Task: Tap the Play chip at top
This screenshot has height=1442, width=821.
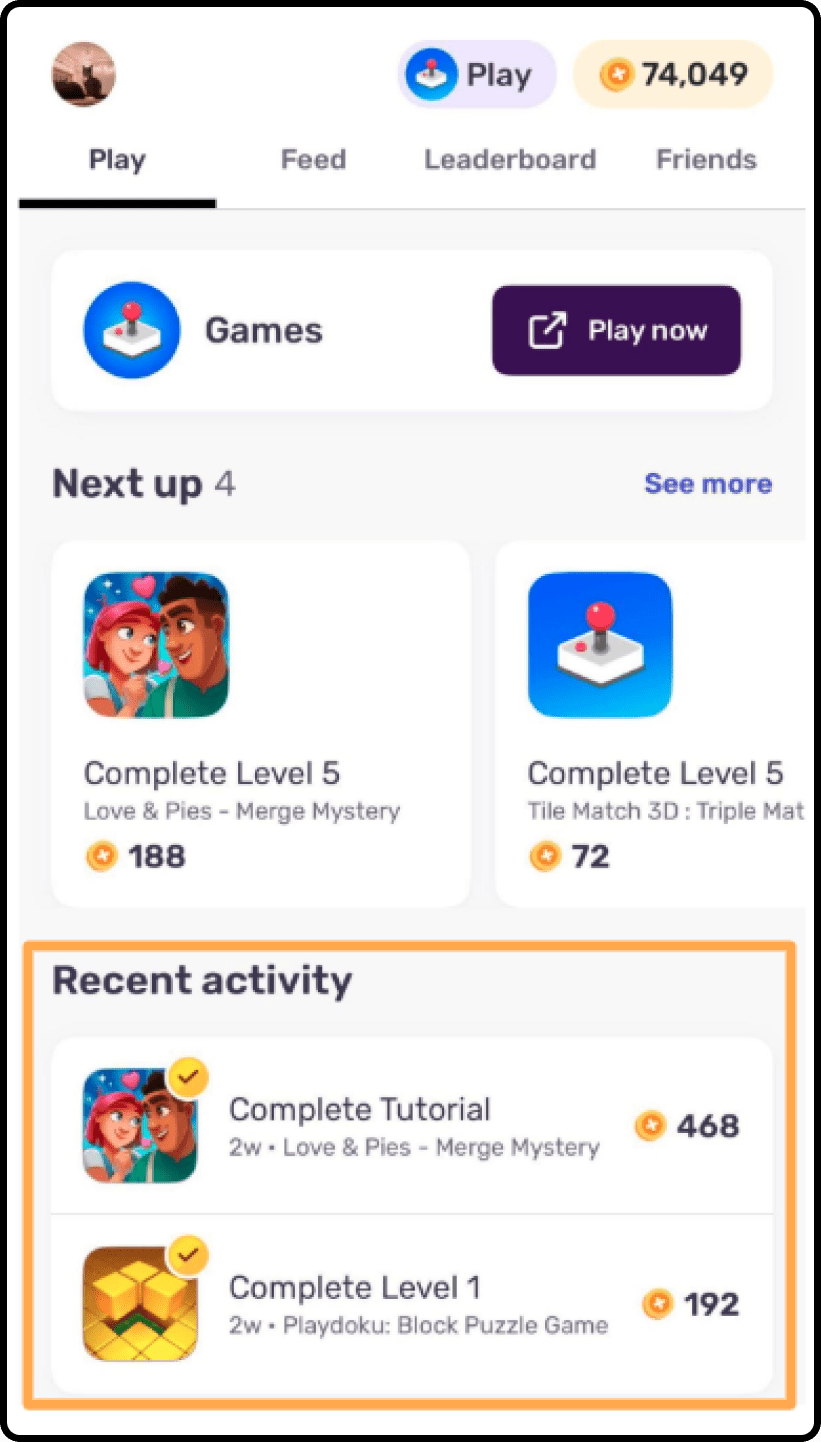Action: click(476, 75)
